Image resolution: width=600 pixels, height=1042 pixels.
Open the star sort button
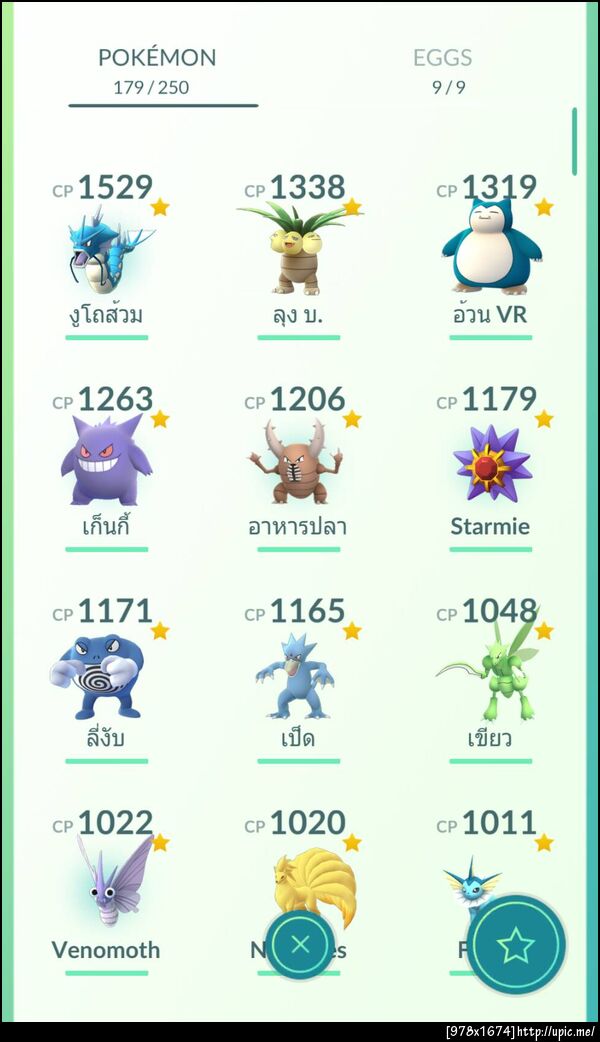click(x=516, y=944)
